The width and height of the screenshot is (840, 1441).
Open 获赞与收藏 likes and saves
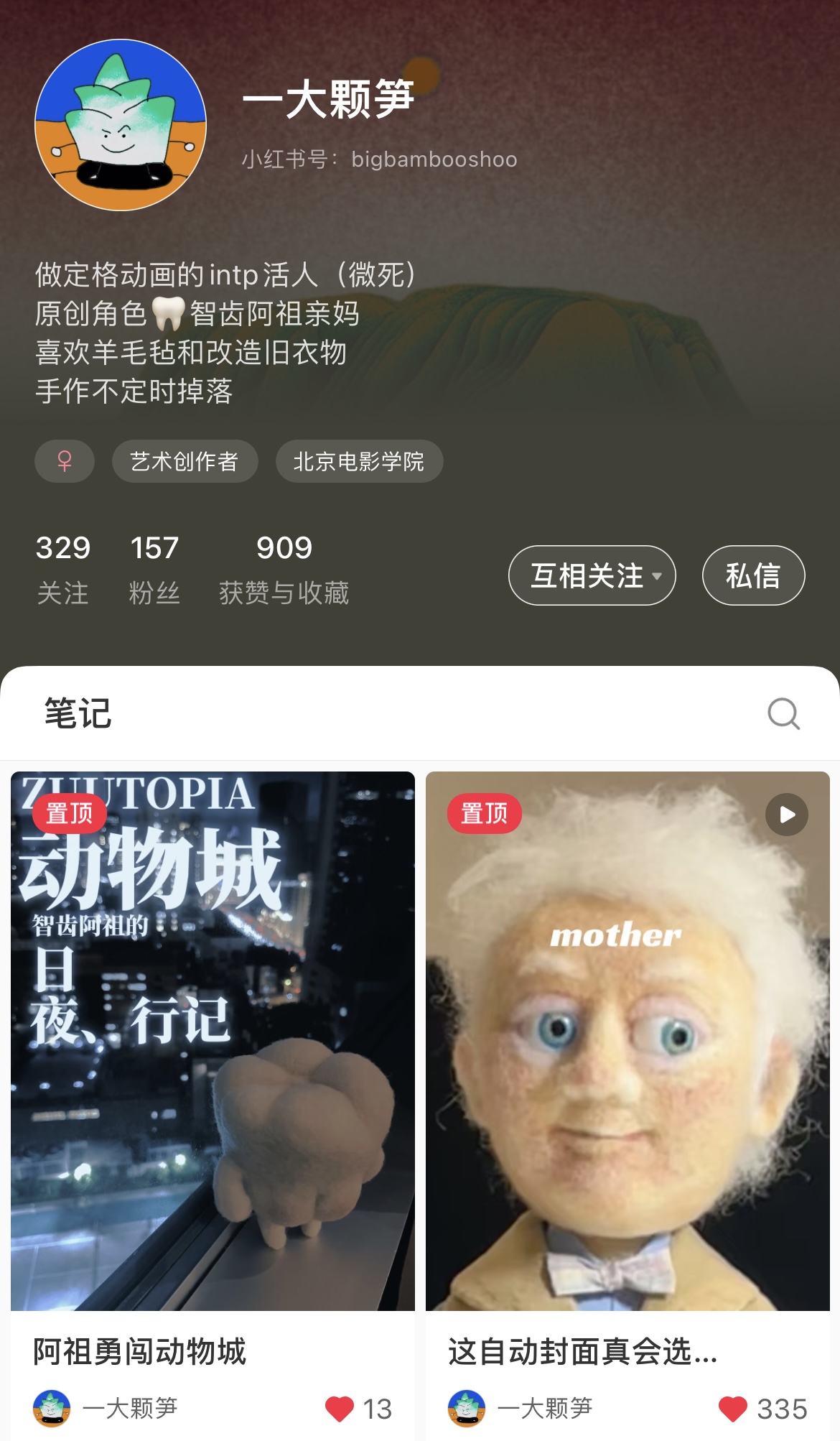click(x=284, y=569)
